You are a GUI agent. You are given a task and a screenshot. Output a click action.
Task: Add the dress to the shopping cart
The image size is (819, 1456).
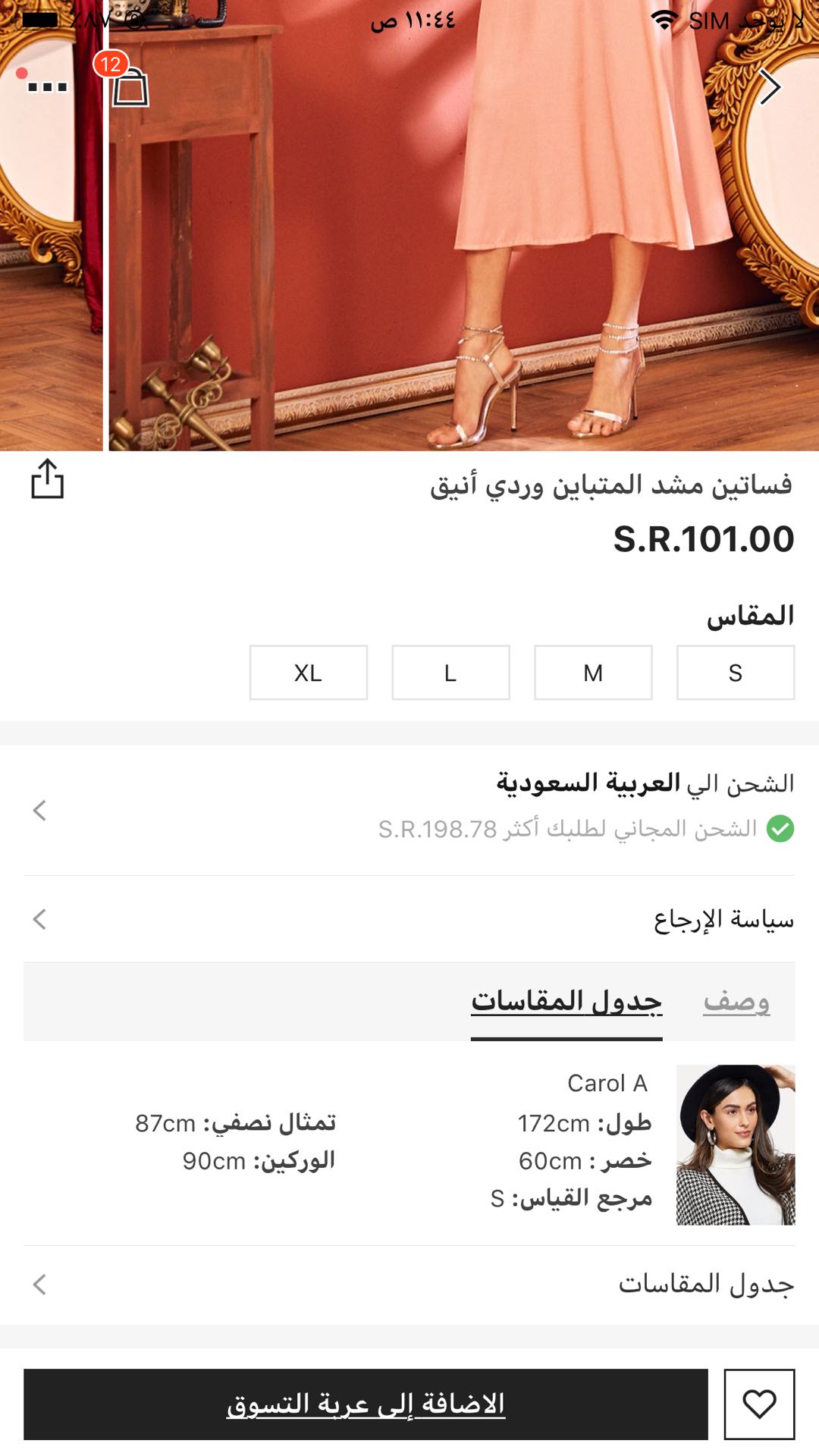tap(366, 1404)
